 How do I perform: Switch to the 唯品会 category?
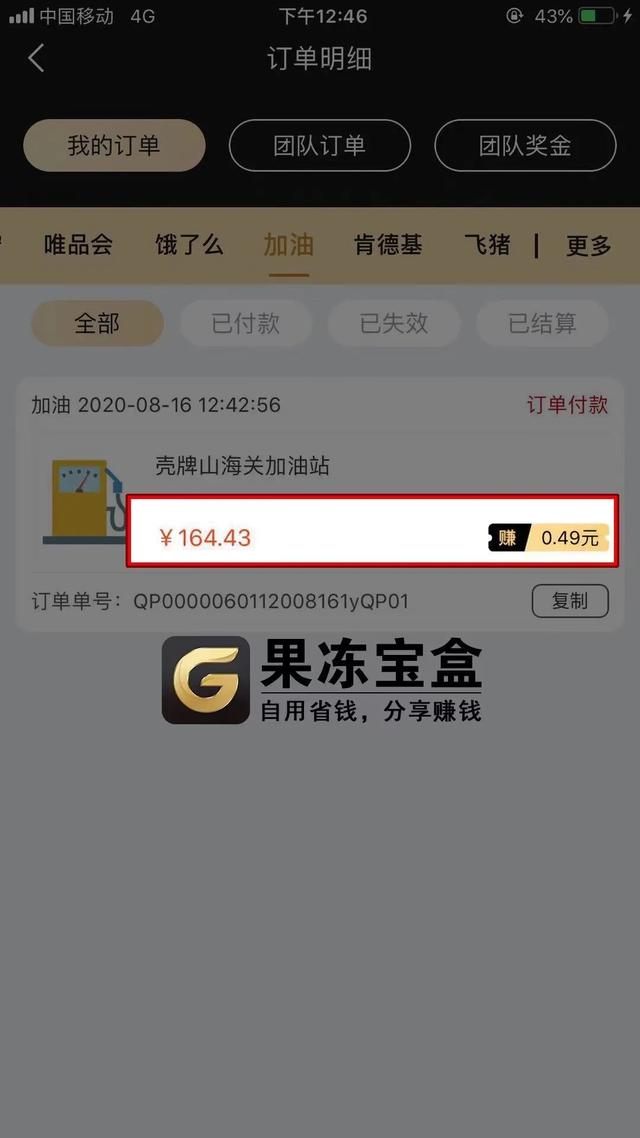point(78,245)
